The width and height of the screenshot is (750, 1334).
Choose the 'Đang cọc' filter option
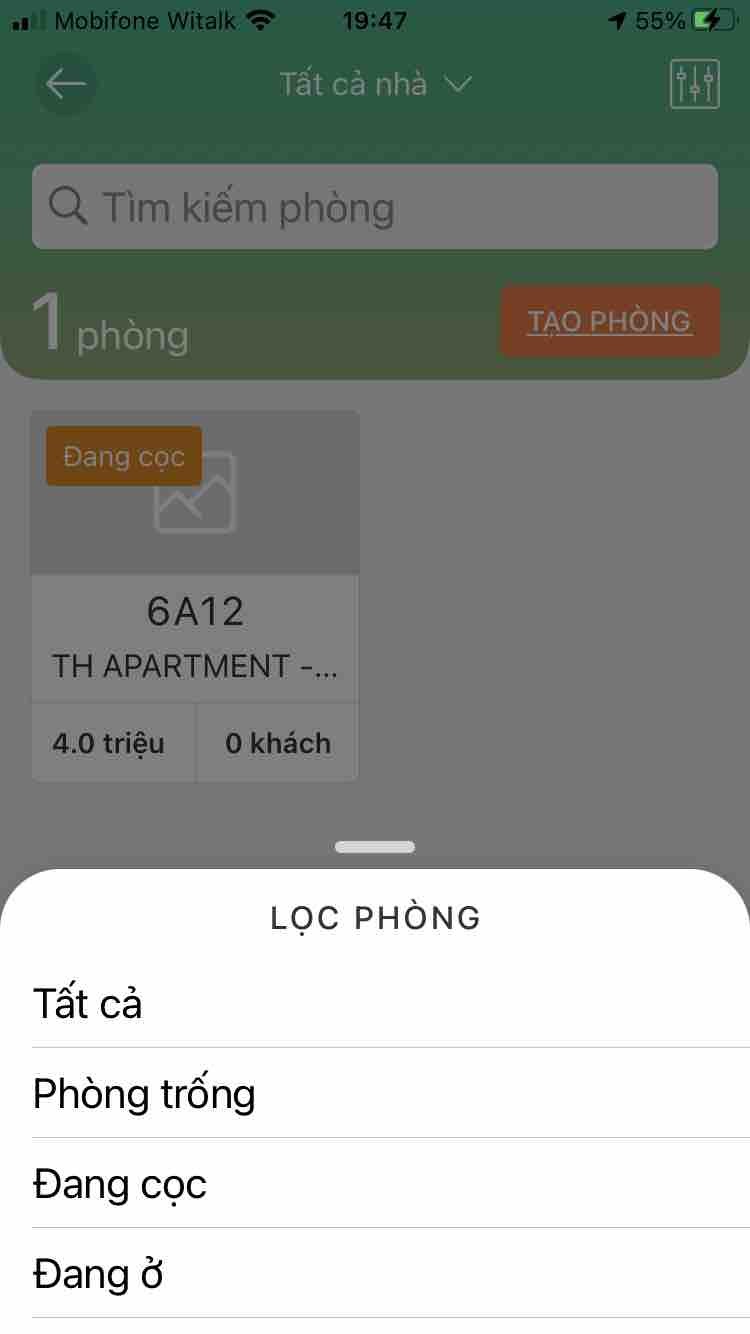pyautogui.click(x=120, y=1184)
